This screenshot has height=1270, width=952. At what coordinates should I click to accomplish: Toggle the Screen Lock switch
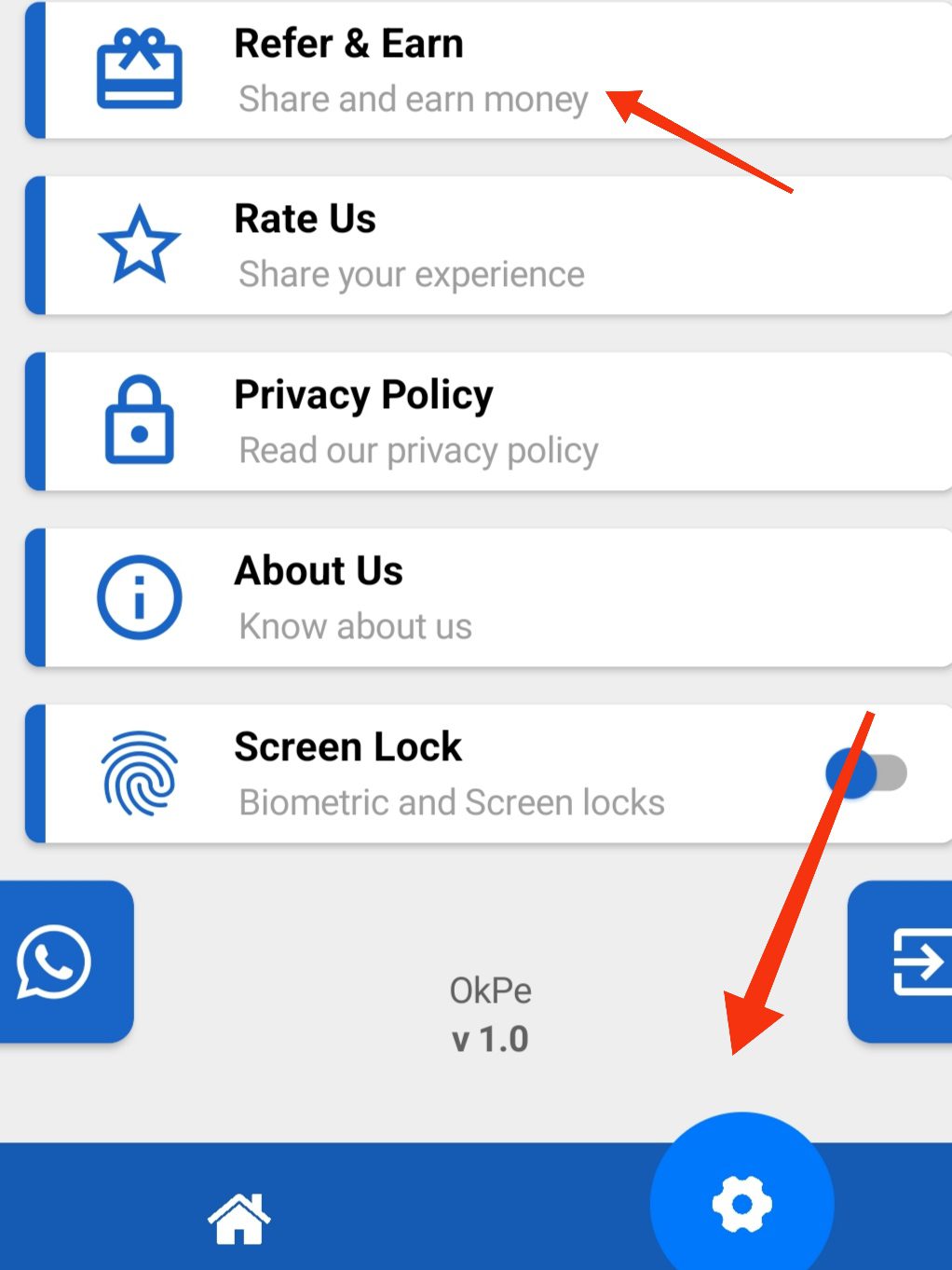(x=867, y=773)
